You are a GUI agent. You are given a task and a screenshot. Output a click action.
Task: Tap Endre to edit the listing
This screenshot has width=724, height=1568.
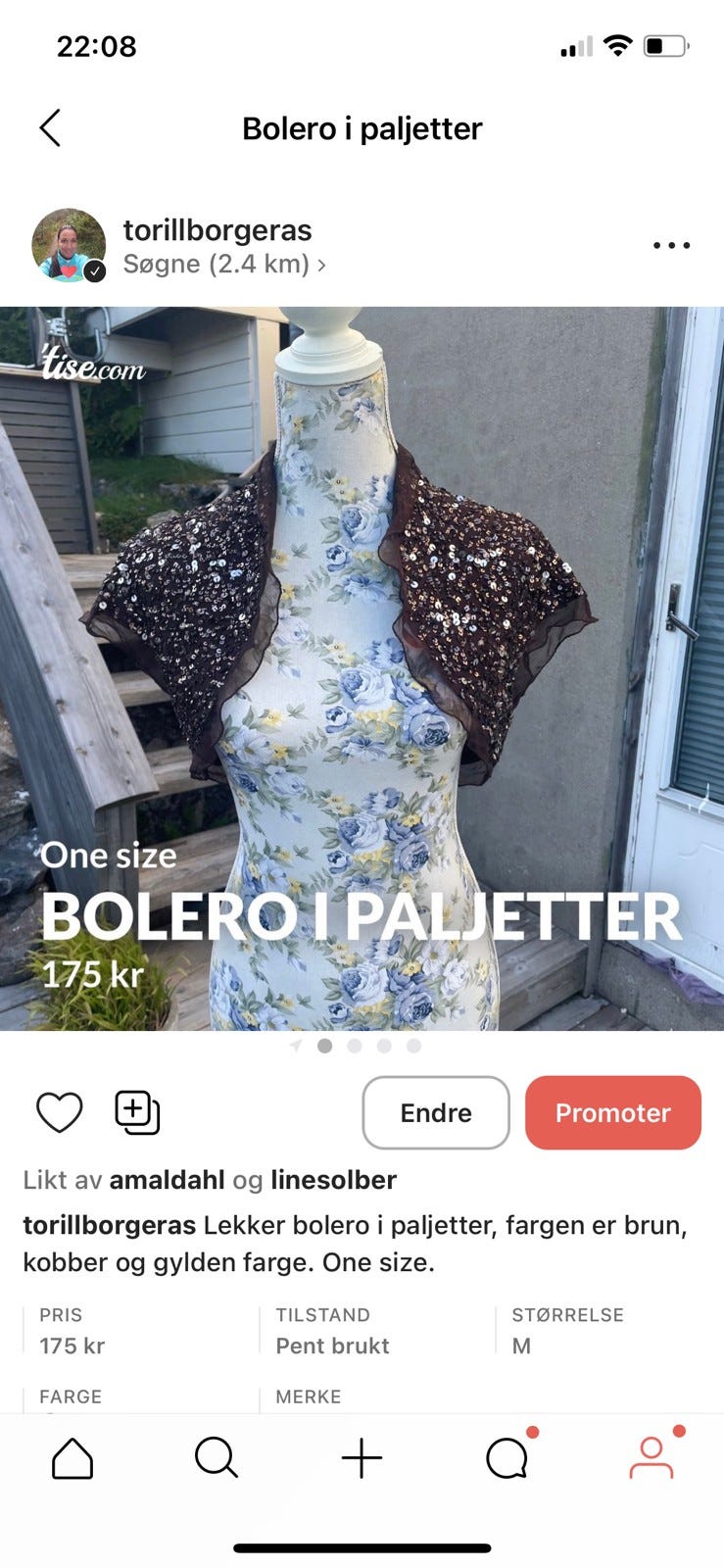(x=435, y=1112)
